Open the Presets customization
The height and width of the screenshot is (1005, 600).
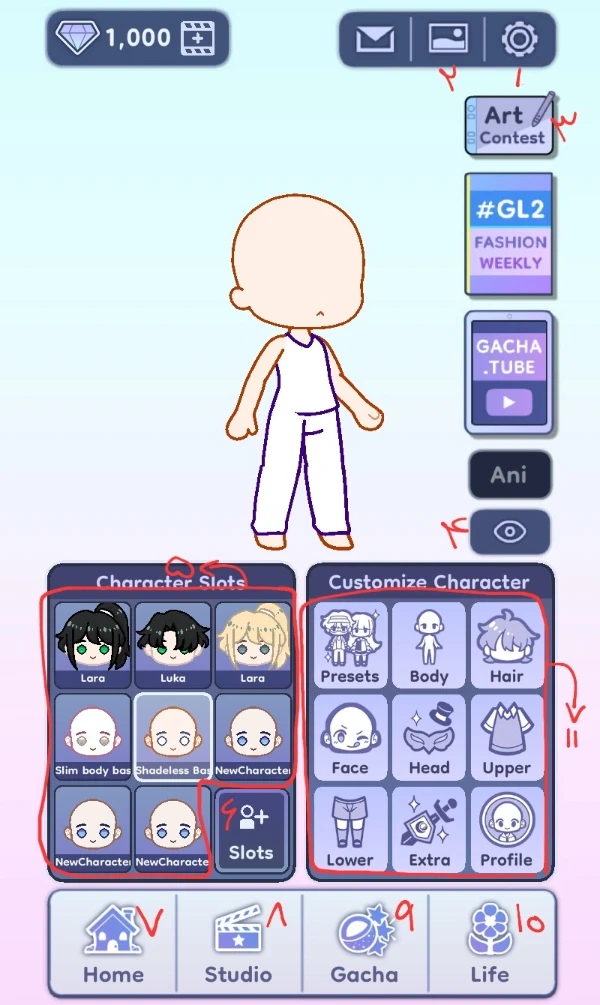point(350,645)
